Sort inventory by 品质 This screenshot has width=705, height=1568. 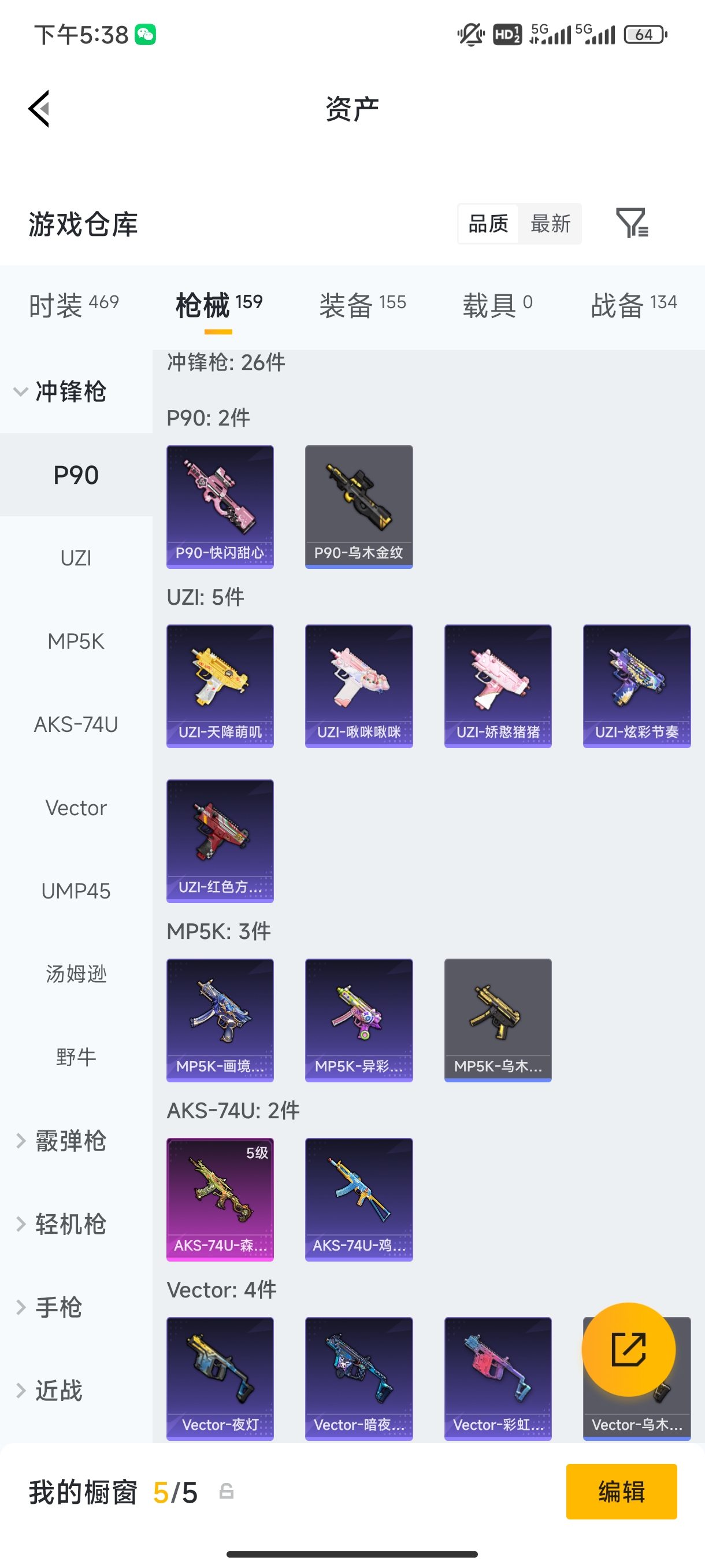point(488,223)
